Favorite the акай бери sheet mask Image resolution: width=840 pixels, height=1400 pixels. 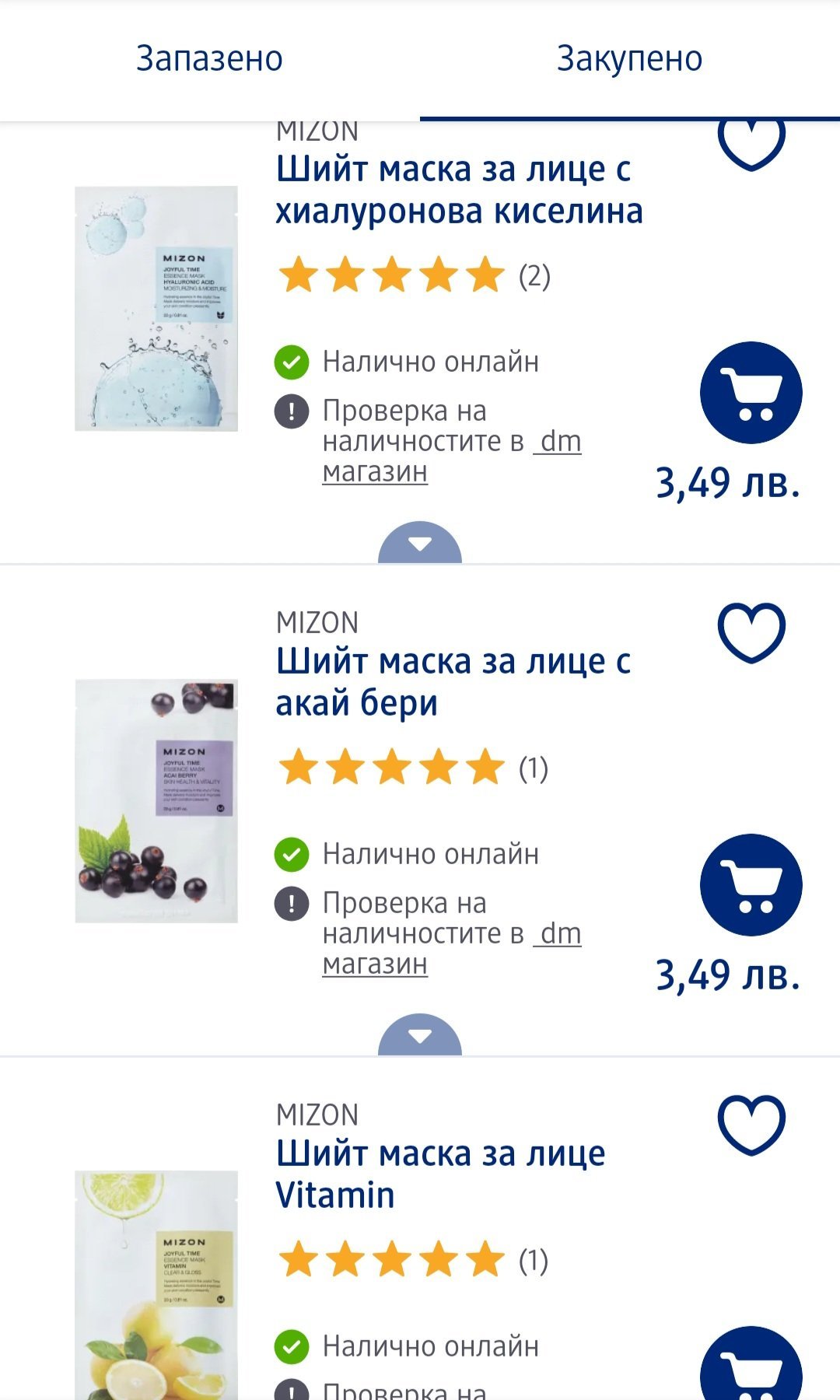(x=751, y=632)
